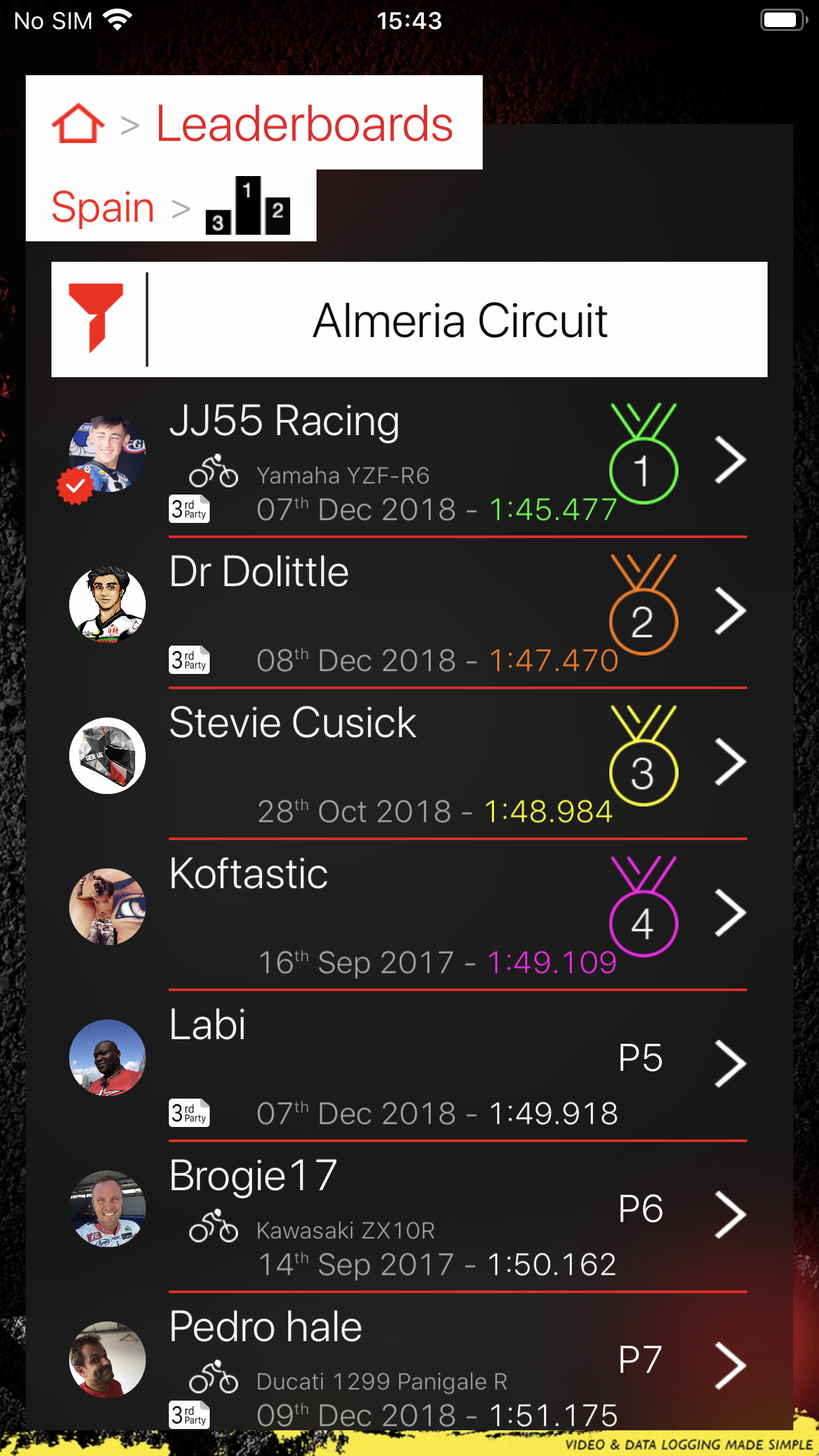Click the motorcycle icon beside Yamaha YZF-R6
The width and height of the screenshot is (819, 1456).
click(x=214, y=472)
